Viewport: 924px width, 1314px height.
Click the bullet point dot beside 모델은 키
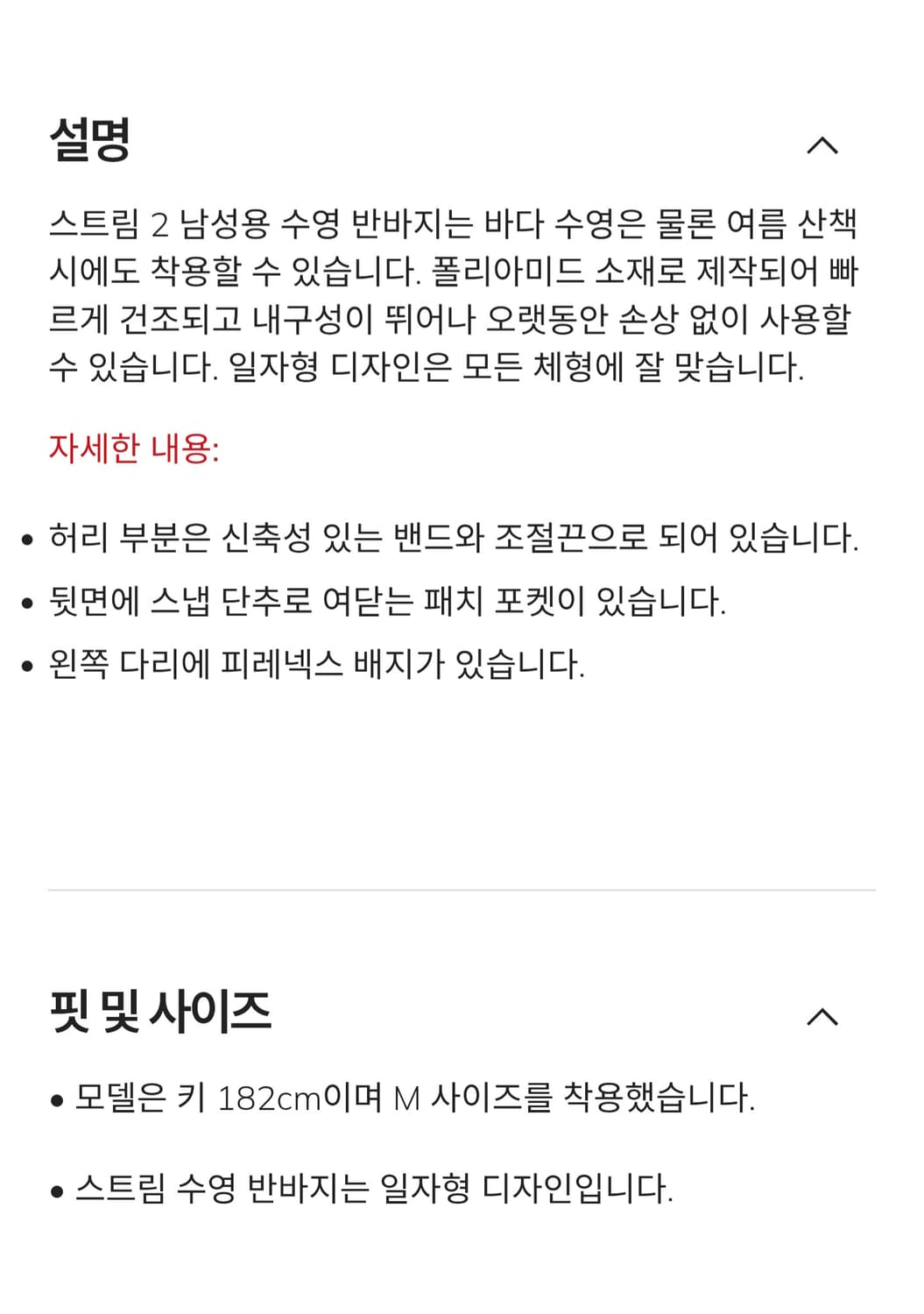[57, 1099]
